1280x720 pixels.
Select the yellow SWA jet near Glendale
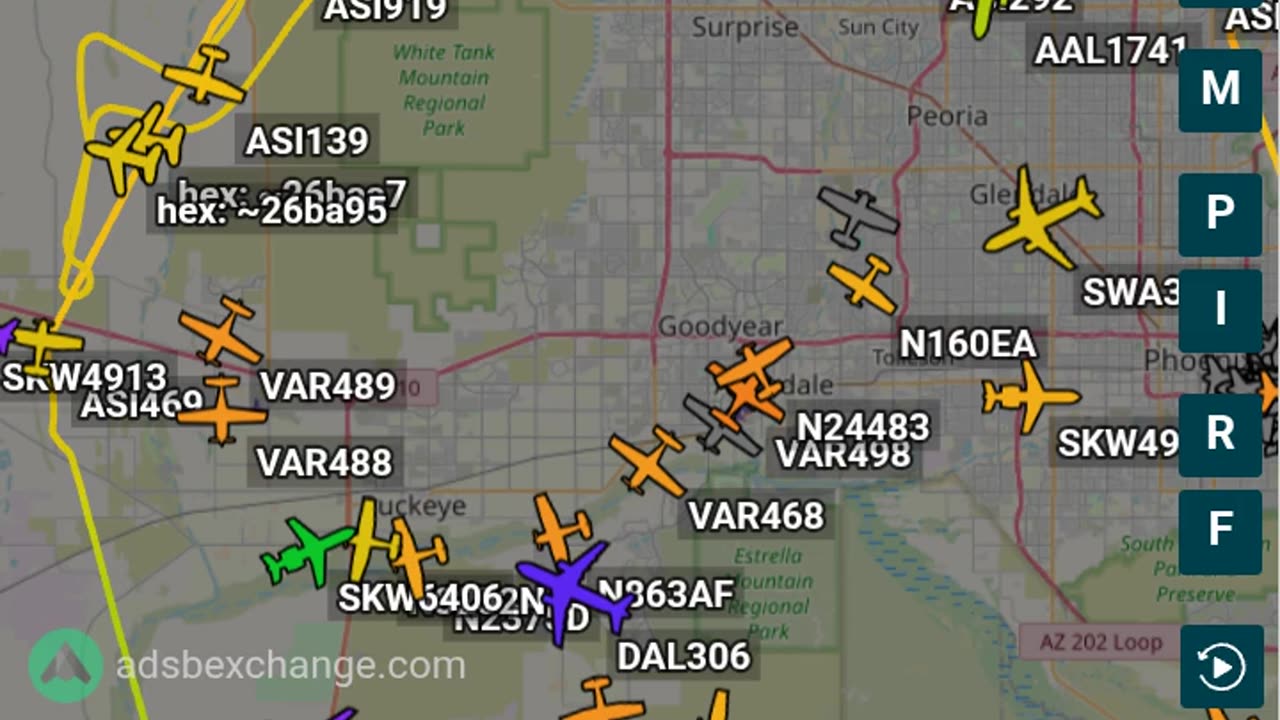click(1041, 219)
